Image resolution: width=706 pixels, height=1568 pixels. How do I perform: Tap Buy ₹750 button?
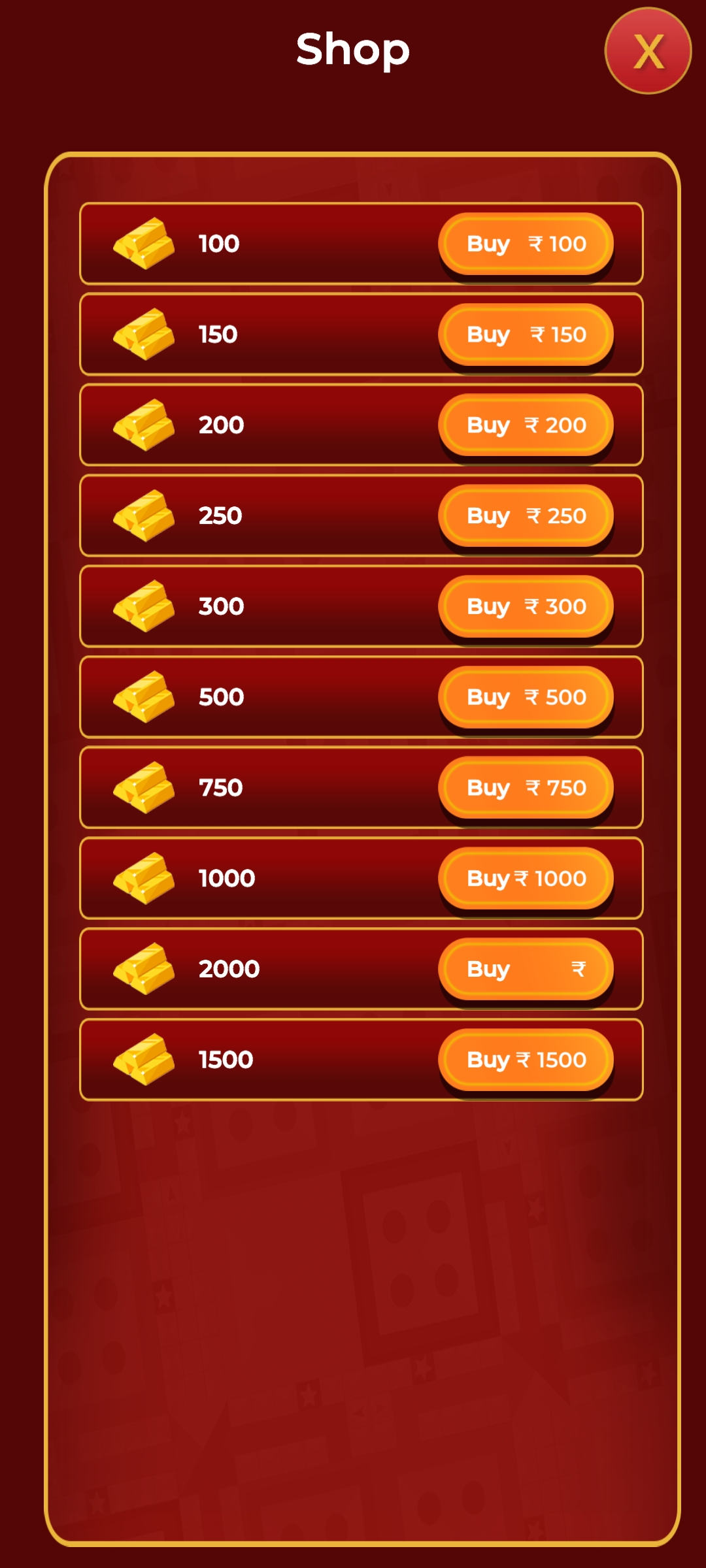pyautogui.click(x=526, y=788)
